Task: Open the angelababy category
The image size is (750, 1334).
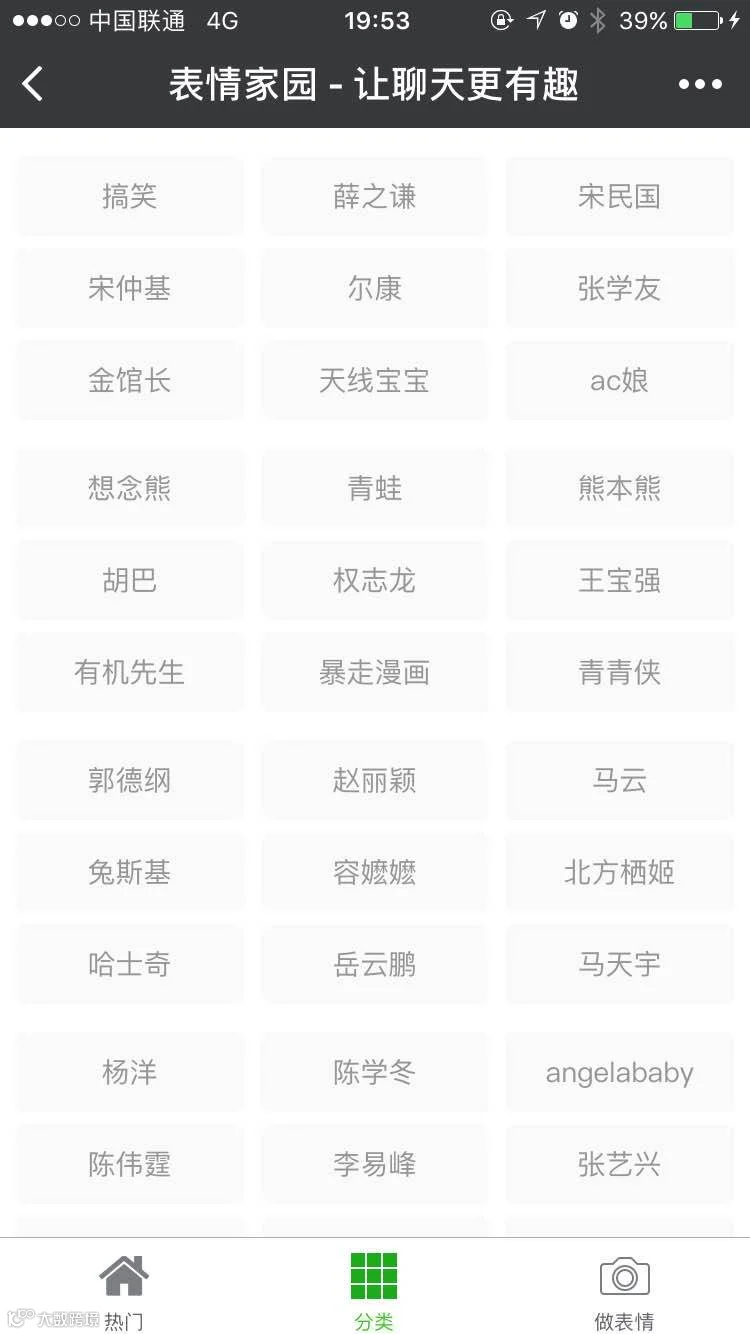Action: pyautogui.click(x=619, y=1072)
